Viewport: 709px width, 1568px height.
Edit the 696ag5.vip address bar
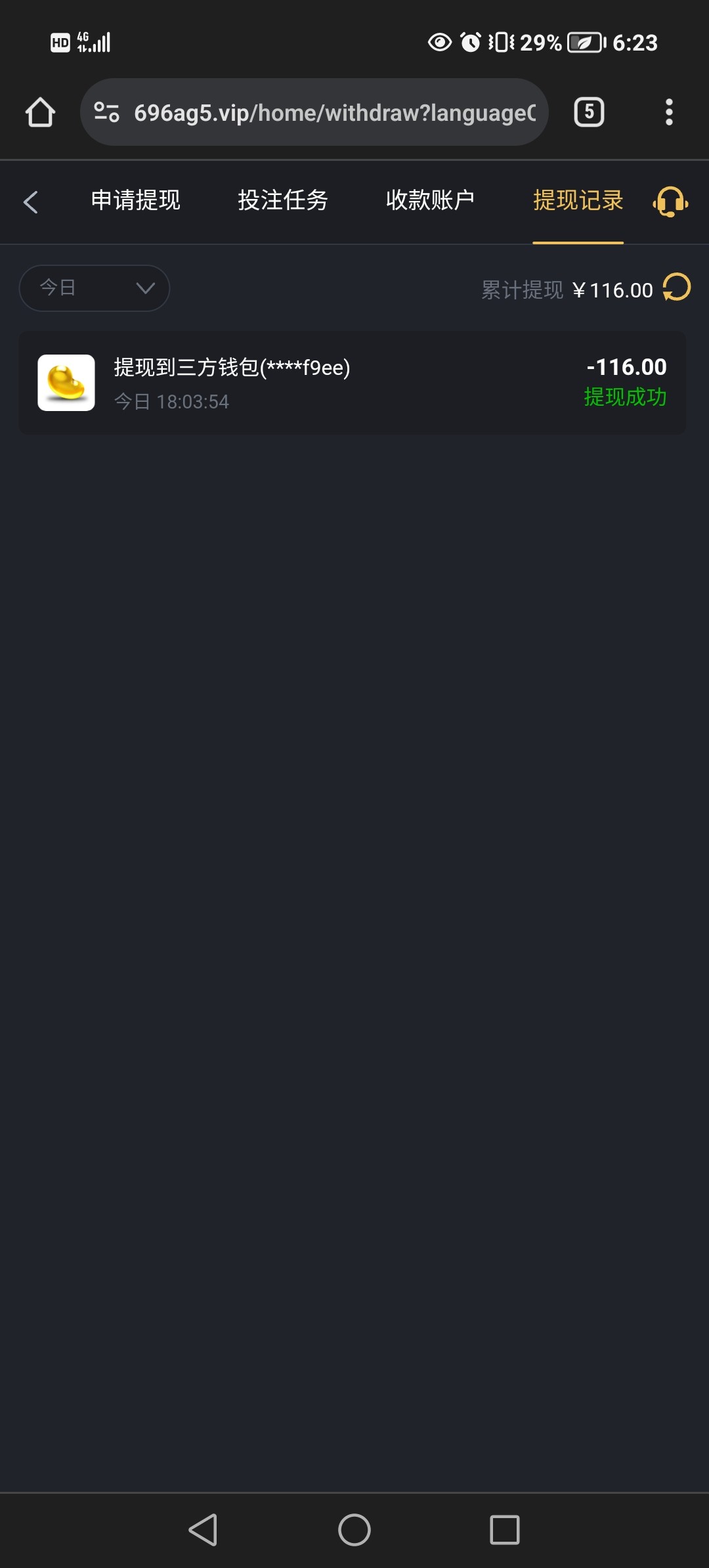pyautogui.click(x=335, y=113)
